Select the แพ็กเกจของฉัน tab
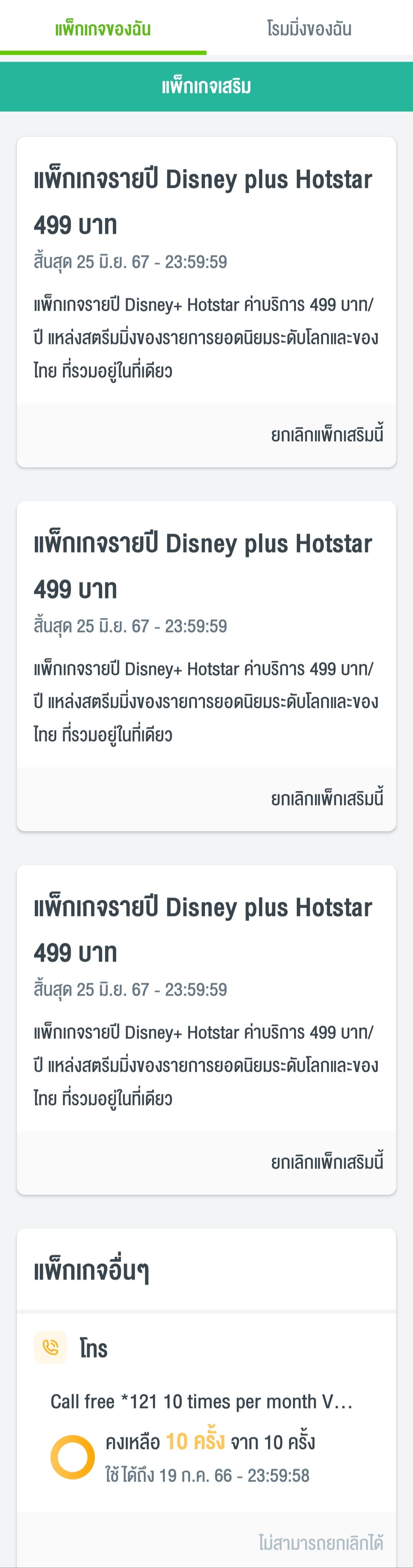This screenshot has height=1568, width=413. pyautogui.click(x=103, y=29)
